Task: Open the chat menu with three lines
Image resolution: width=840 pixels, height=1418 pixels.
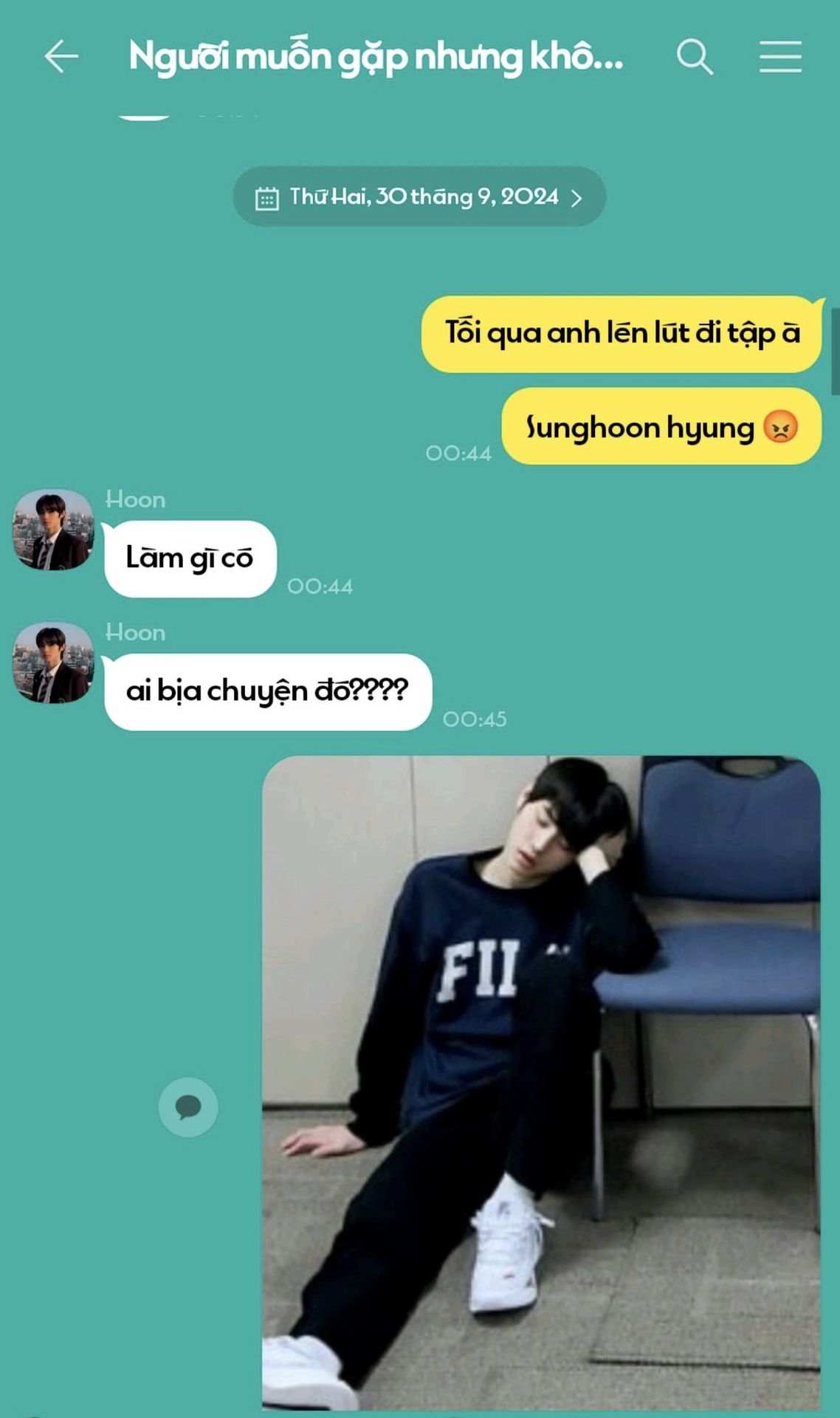Action: pos(780,57)
